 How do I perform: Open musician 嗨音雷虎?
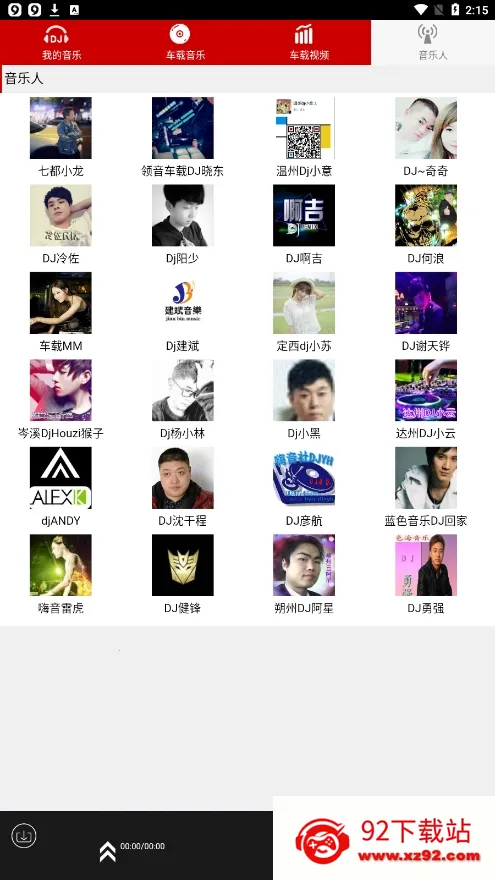tap(61, 575)
